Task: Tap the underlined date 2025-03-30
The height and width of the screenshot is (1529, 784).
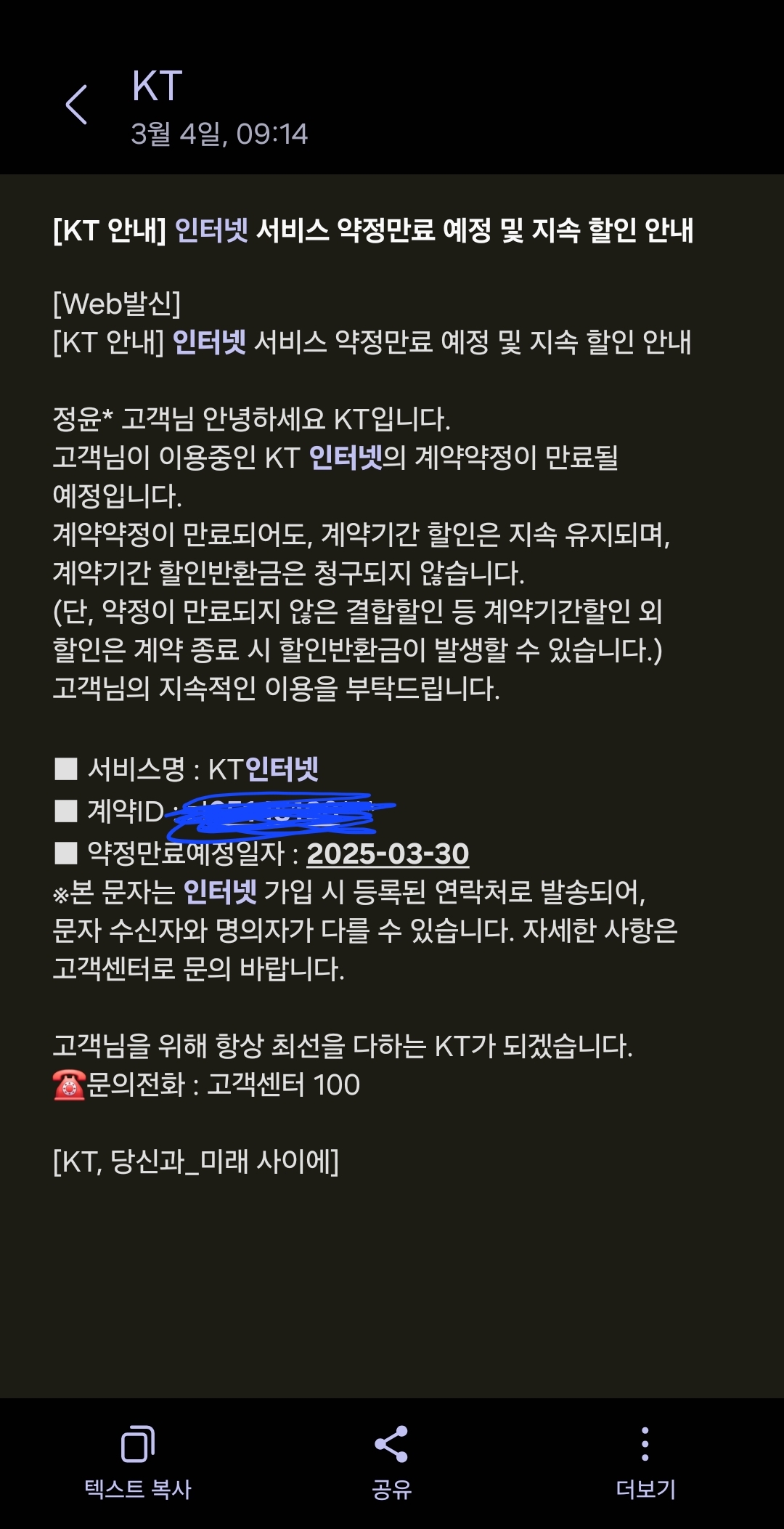Action: (x=388, y=853)
